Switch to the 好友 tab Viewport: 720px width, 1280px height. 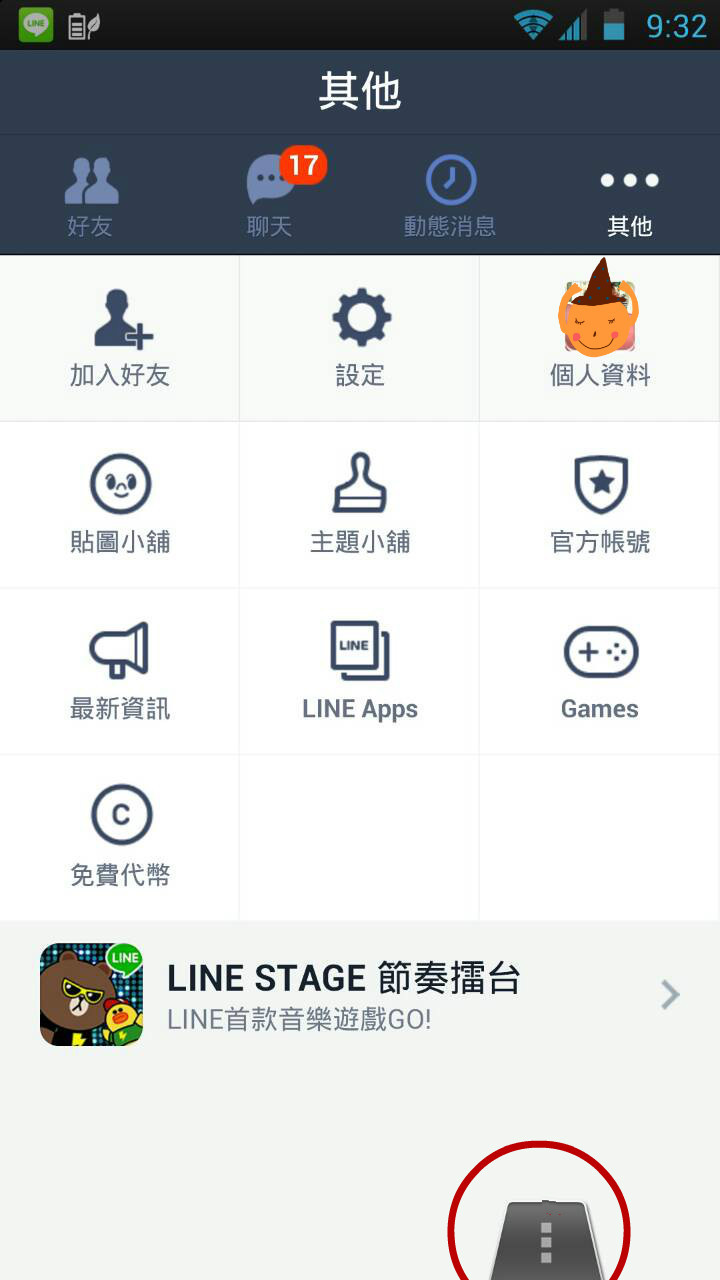pos(90,196)
